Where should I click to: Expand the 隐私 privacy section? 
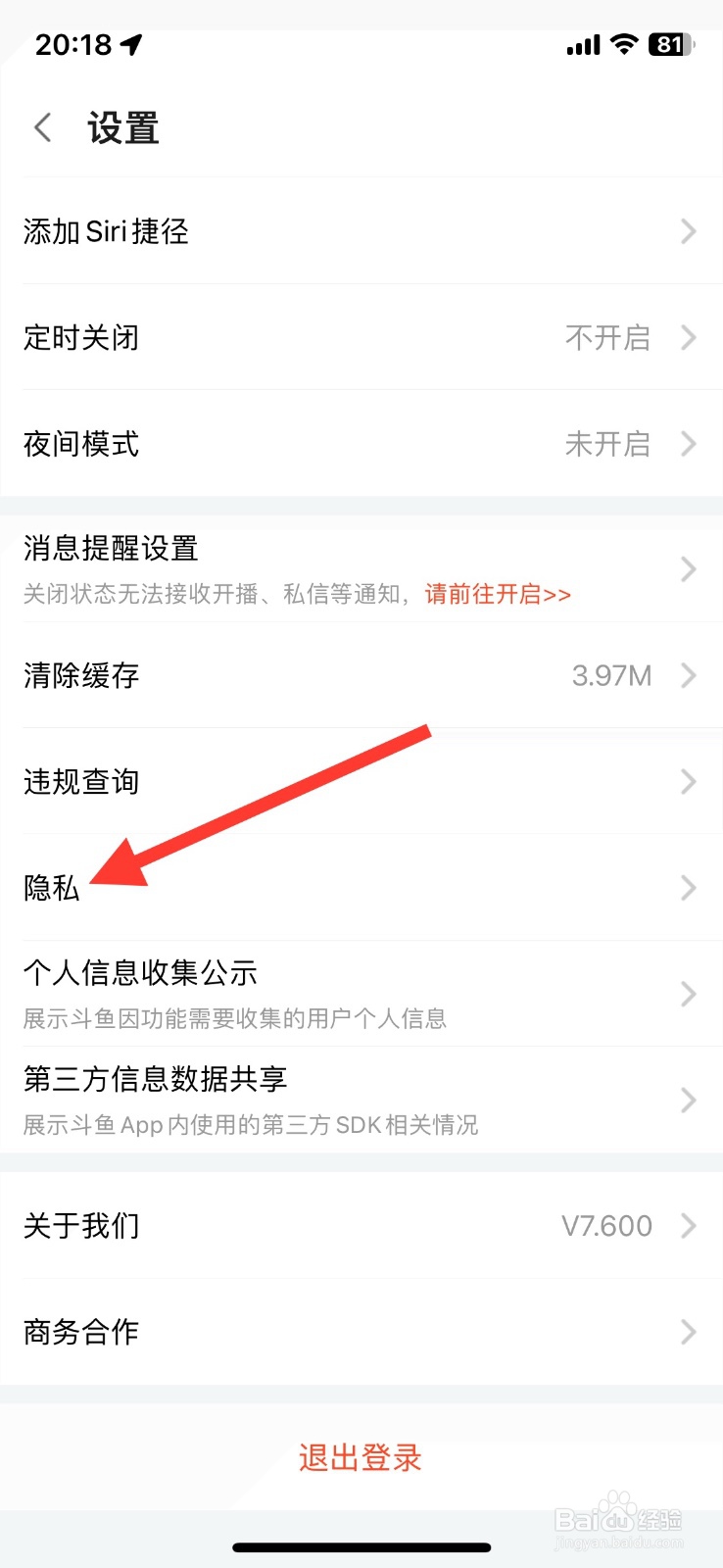point(361,888)
